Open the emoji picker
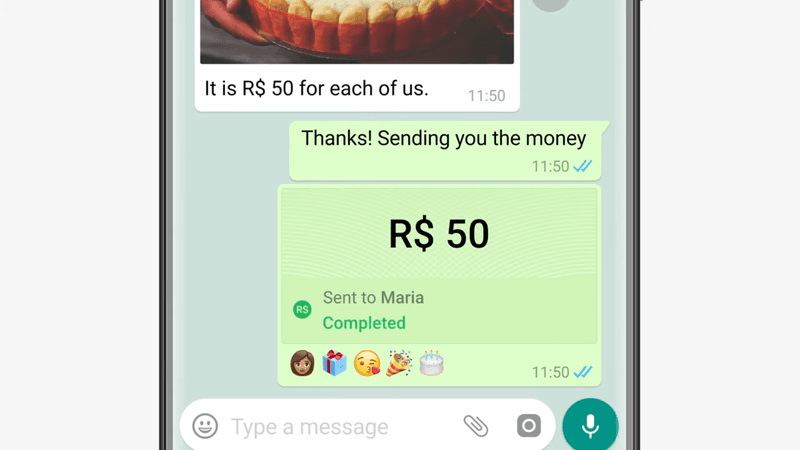The width and height of the screenshot is (800, 450). [x=205, y=426]
